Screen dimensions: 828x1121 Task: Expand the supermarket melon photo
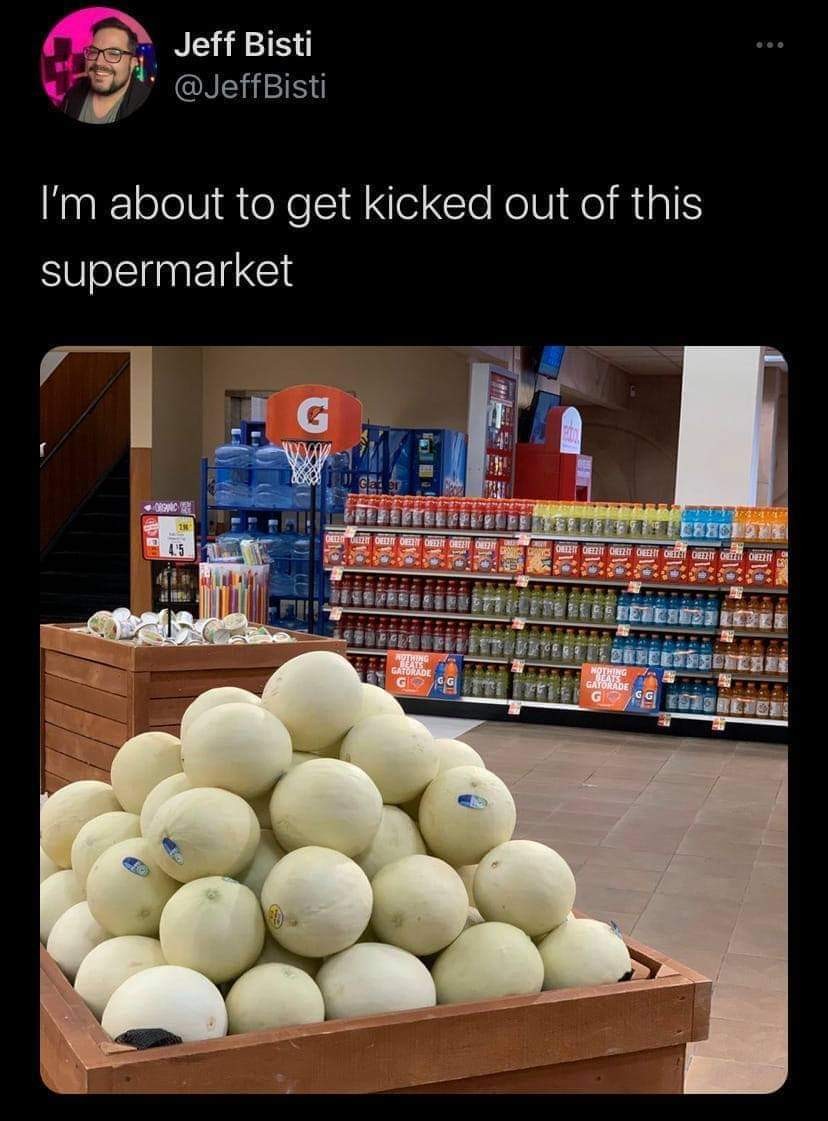click(413, 719)
